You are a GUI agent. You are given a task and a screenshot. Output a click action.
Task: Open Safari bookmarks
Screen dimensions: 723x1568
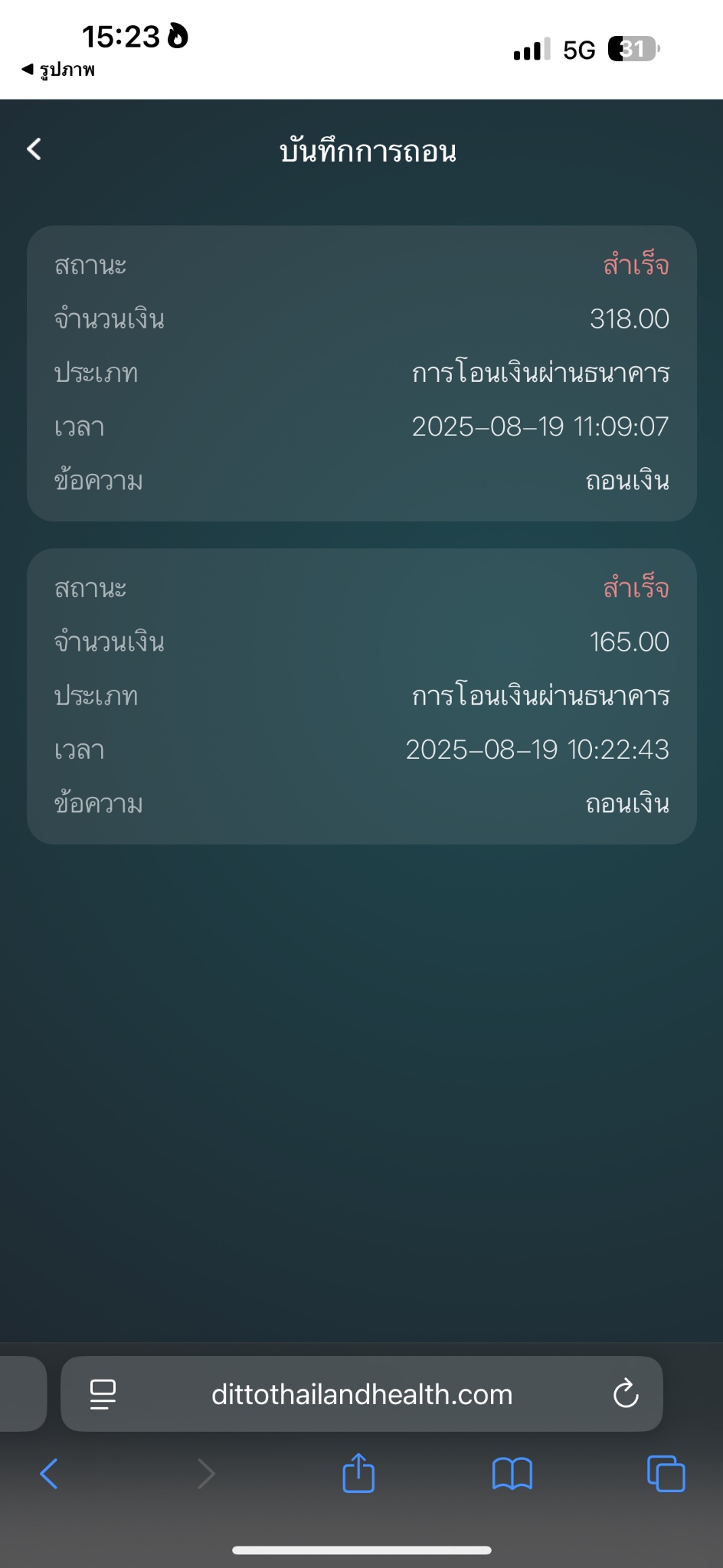tap(512, 1474)
